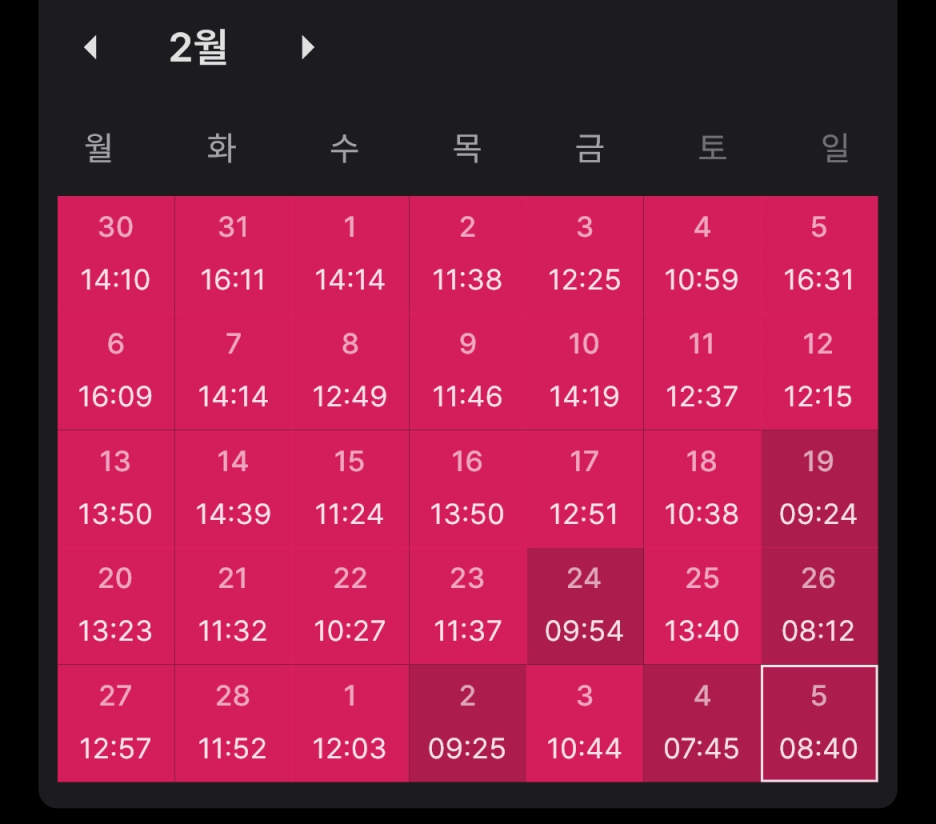Open day 5 showing 16:31
936x824 pixels.
pyautogui.click(x=819, y=254)
